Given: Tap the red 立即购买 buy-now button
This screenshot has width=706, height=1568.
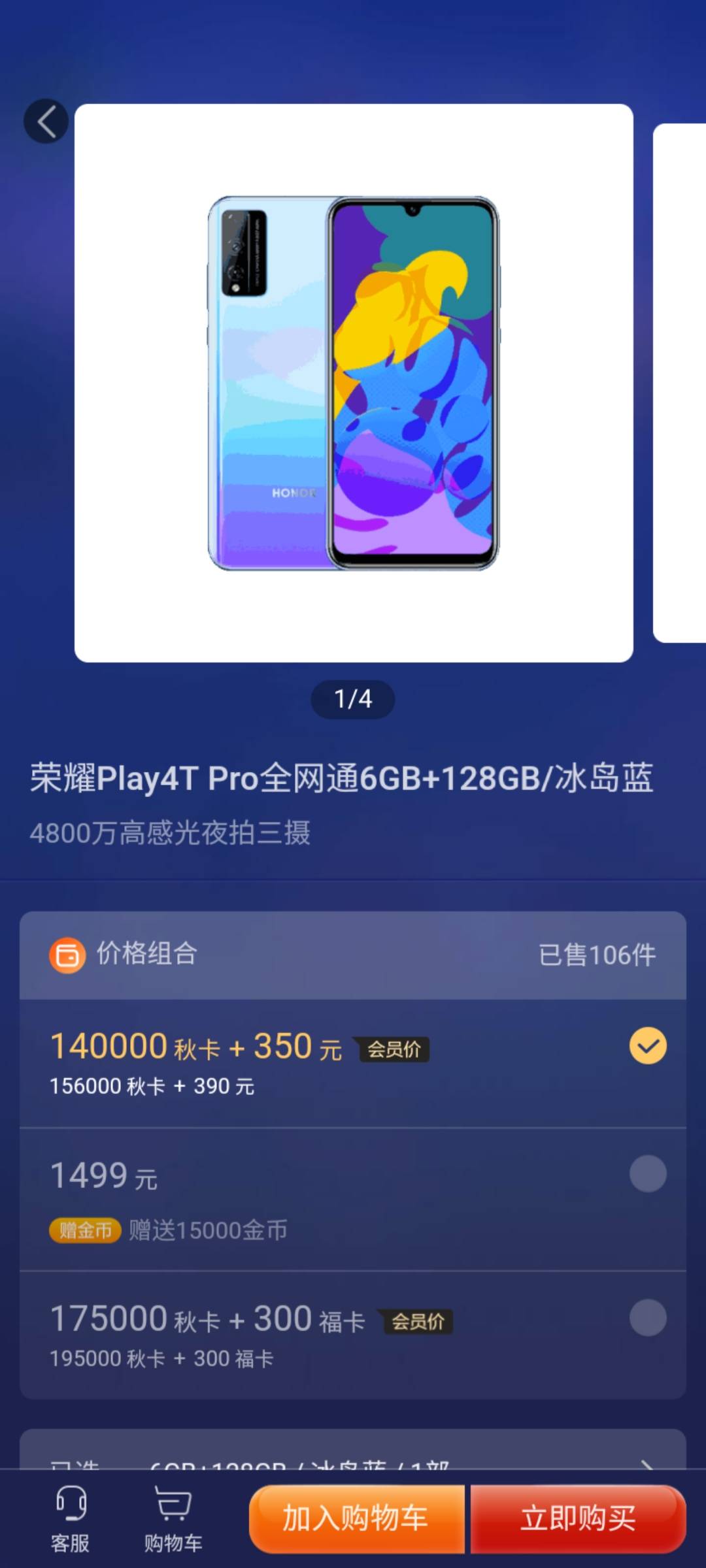Looking at the screenshot, I should click(x=580, y=1518).
